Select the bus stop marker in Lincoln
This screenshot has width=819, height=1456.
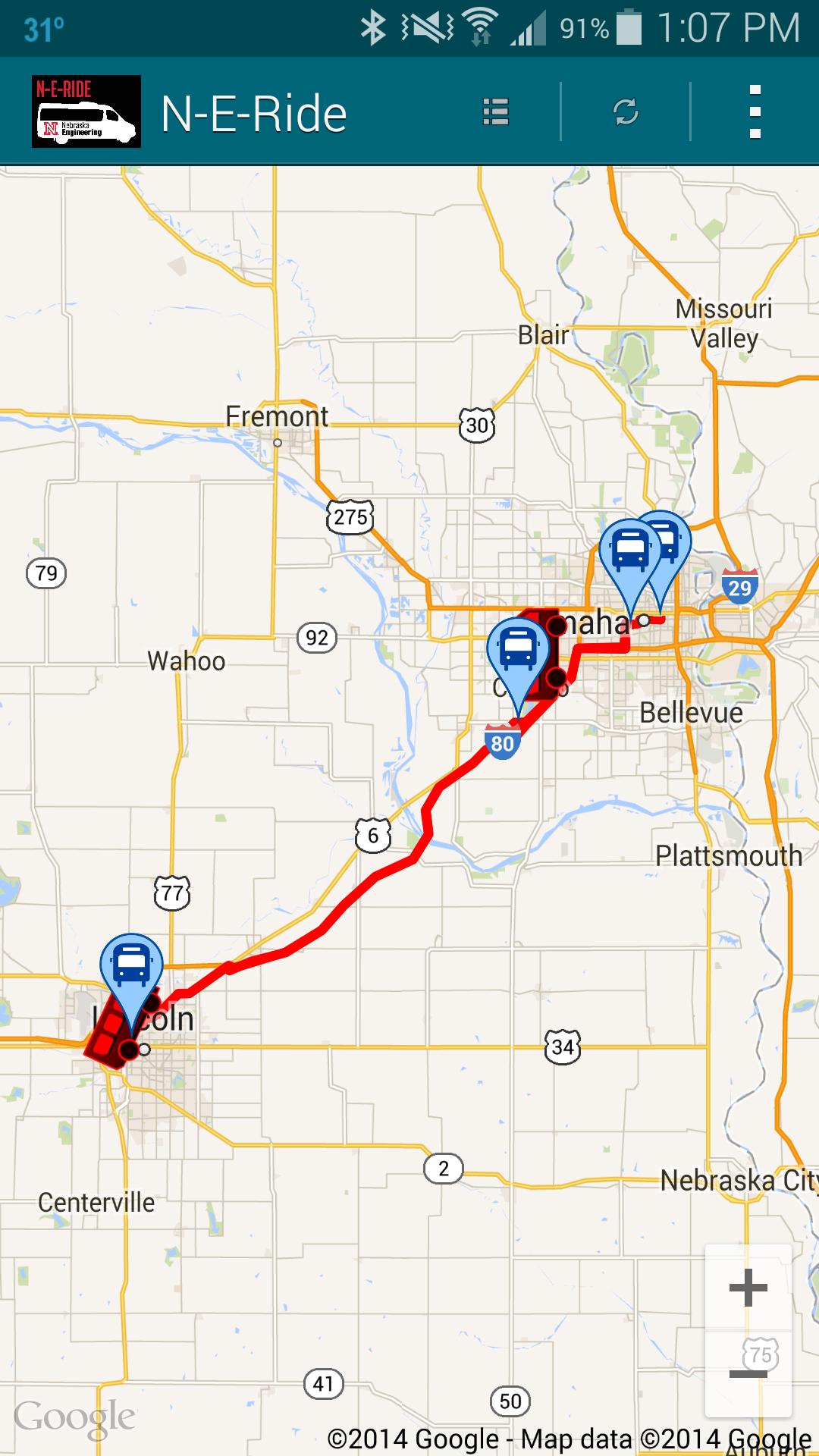[x=132, y=967]
